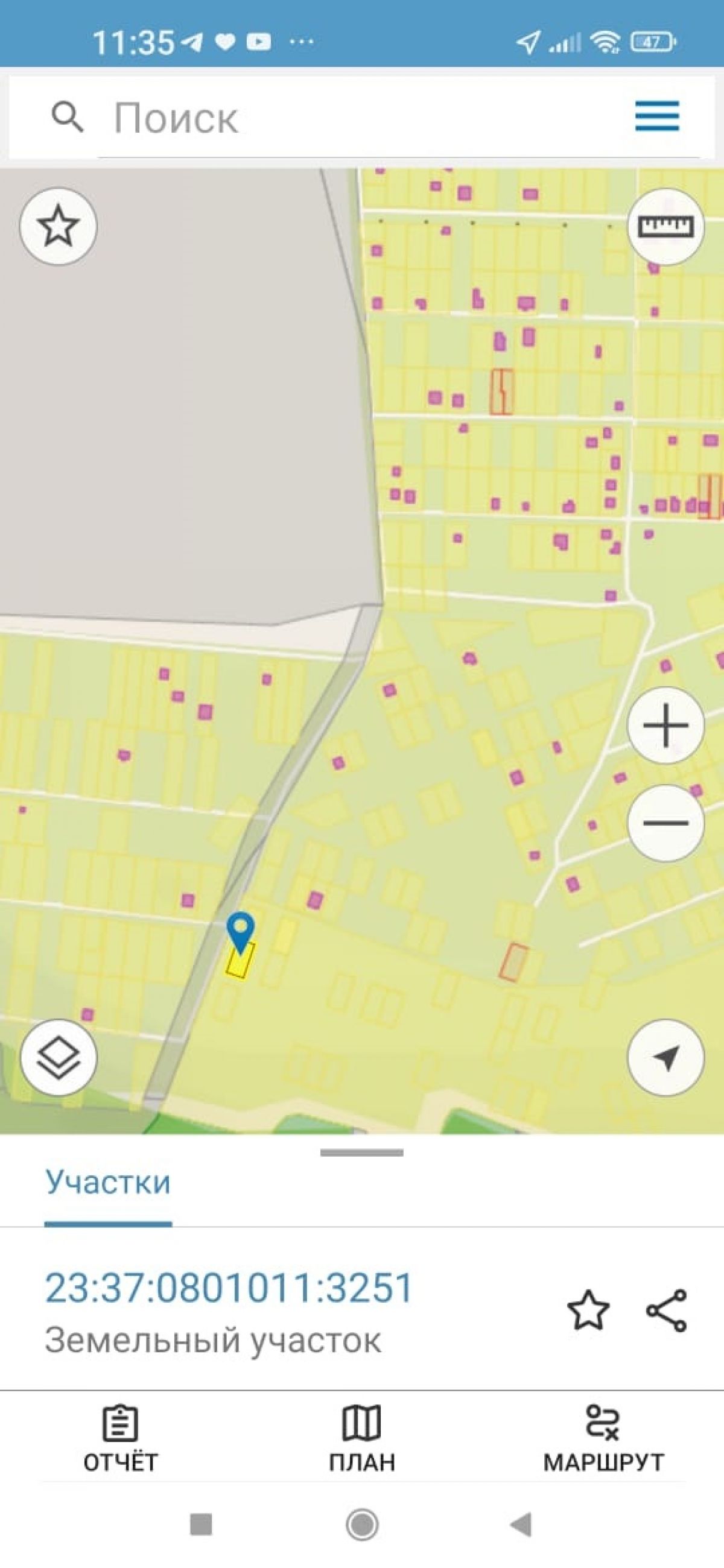
Task: Activate the ruler measurement tool
Action: pos(665,226)
